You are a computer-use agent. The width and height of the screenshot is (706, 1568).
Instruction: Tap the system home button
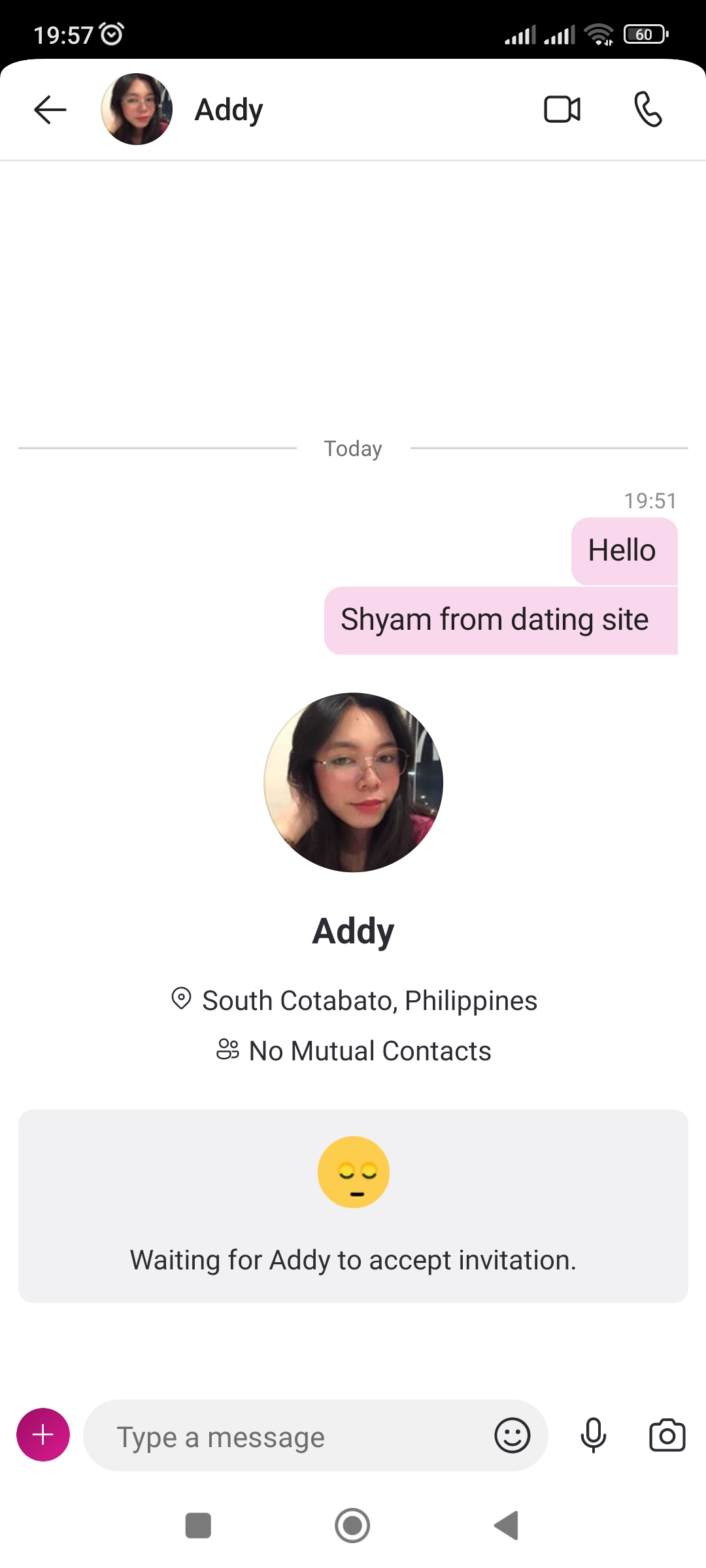(x=352, y=1526)
